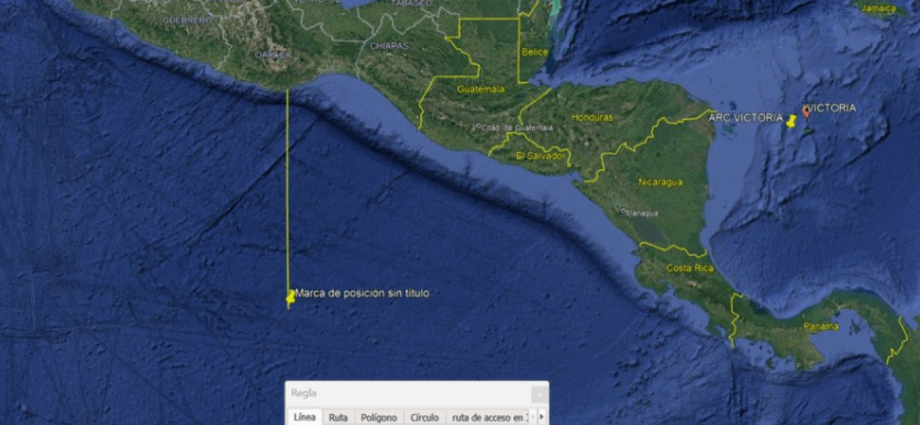Viewport: 920px width, 425px height.
Task: Select the 'Marca de posición sin título' pushpin
Action: (291, 297)
